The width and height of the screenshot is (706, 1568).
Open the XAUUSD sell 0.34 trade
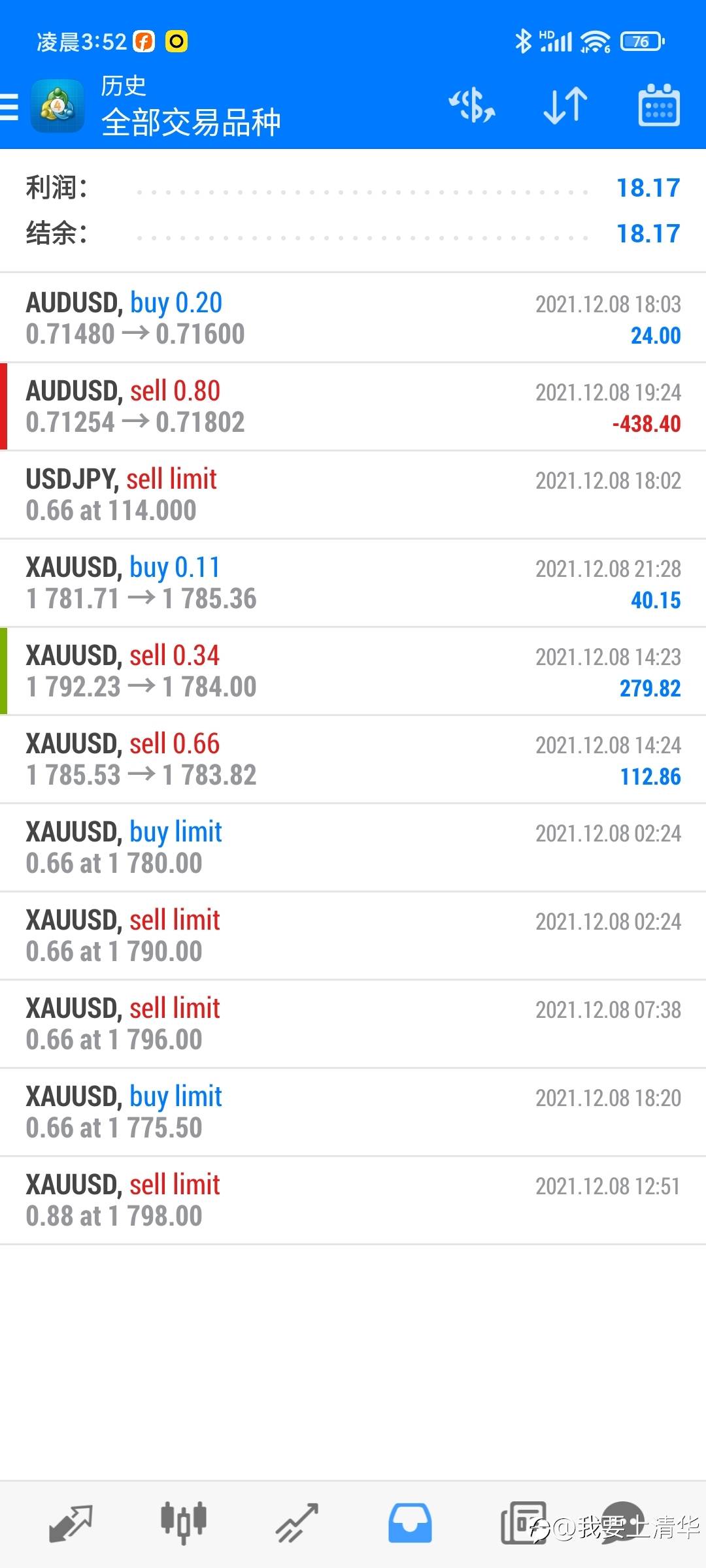[x=353, y=671]
